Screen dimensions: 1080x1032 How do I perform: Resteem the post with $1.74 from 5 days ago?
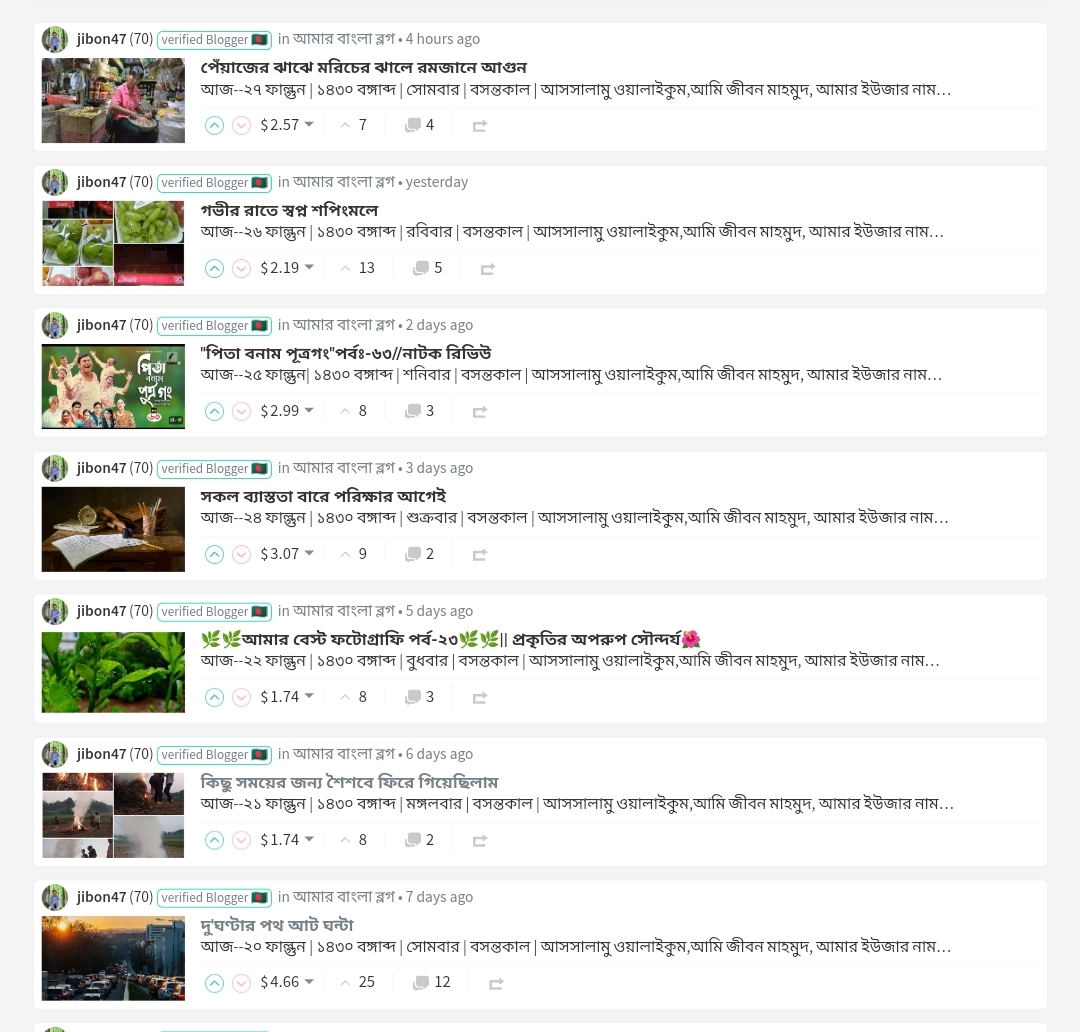coord(480,698)
